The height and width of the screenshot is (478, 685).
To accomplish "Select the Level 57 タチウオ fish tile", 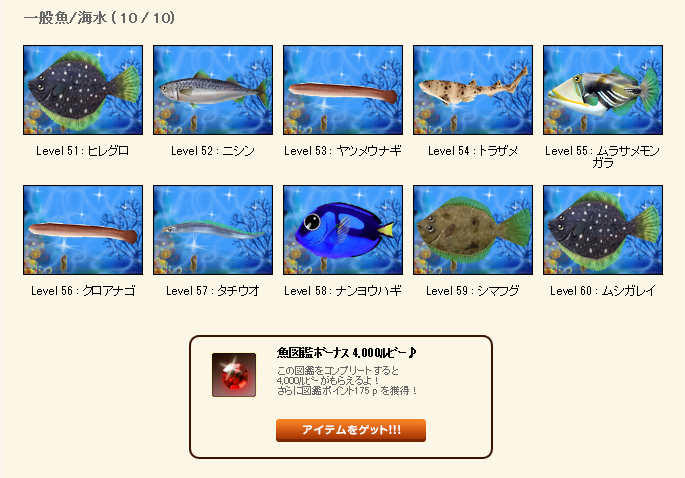I will [x=213, y=230].
